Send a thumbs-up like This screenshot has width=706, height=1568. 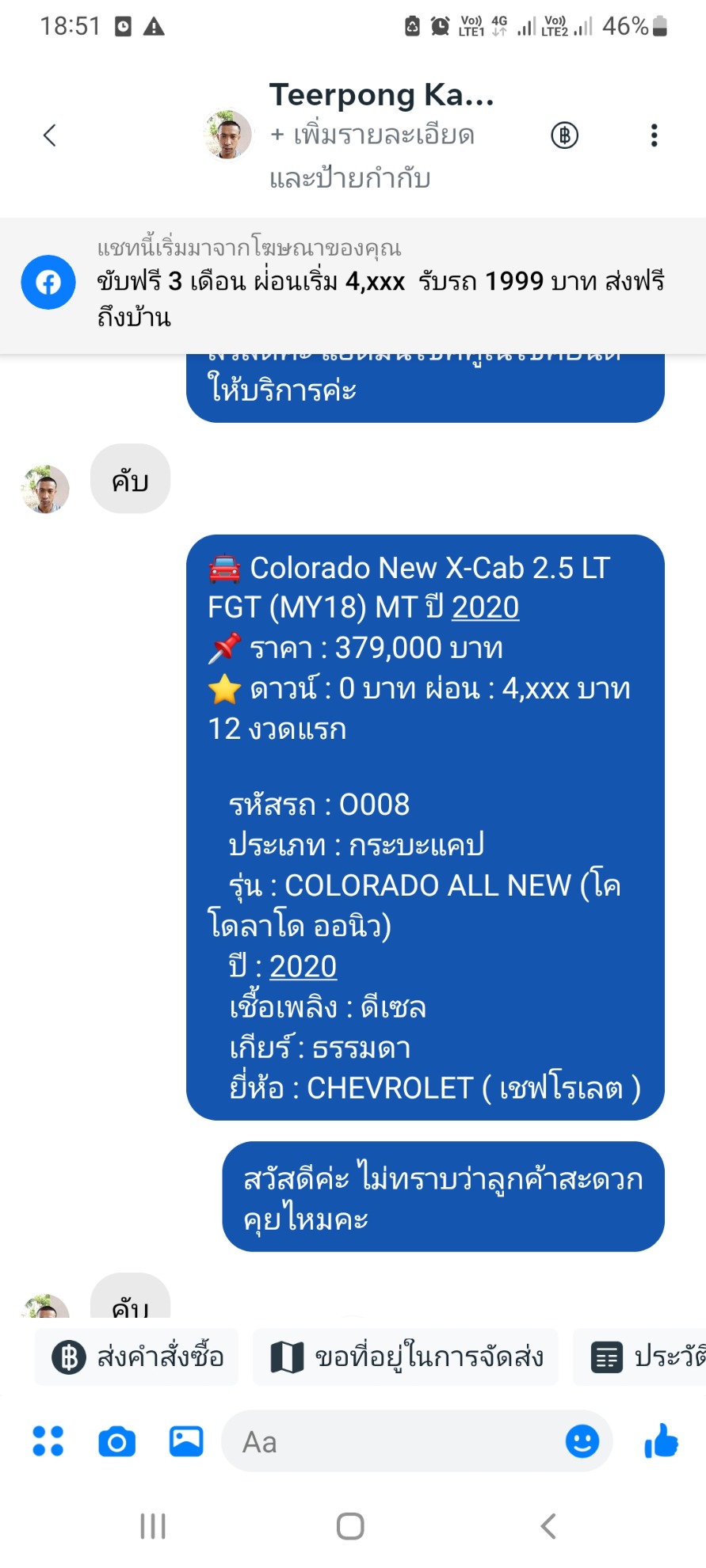coord(662,1441)
